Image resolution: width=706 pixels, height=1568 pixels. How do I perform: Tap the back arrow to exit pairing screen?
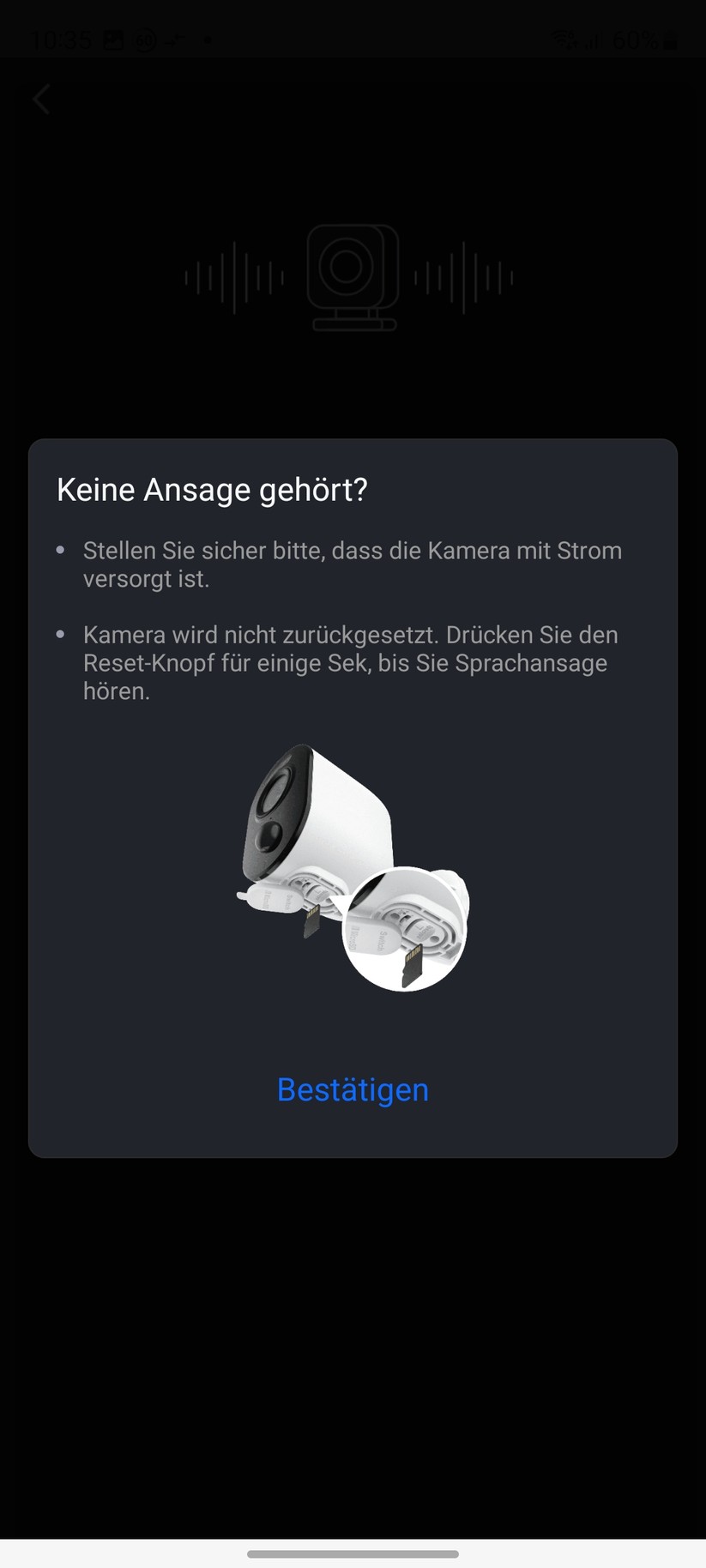[40, 99]
